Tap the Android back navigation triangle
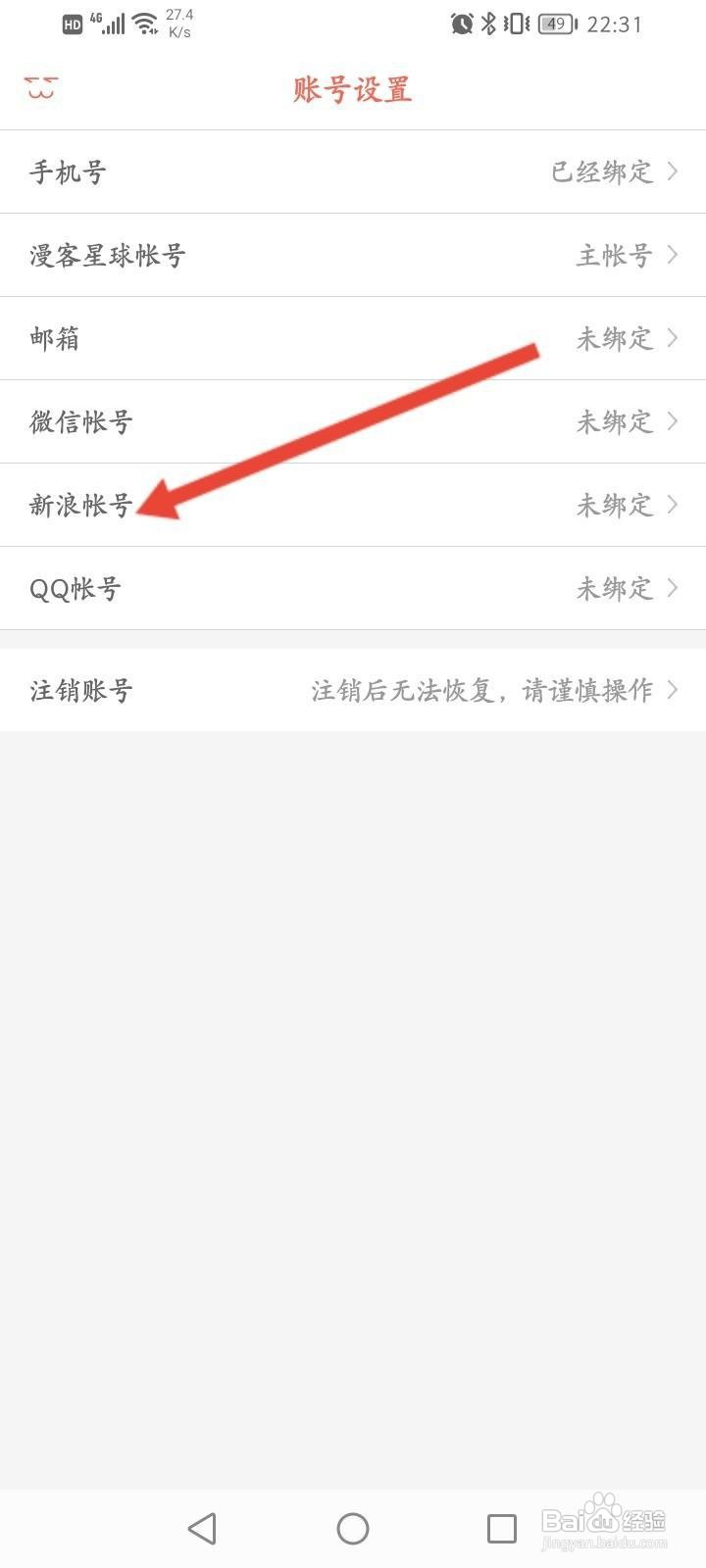The width and height of the screenshot is (706, 1568). [201, 1527]
